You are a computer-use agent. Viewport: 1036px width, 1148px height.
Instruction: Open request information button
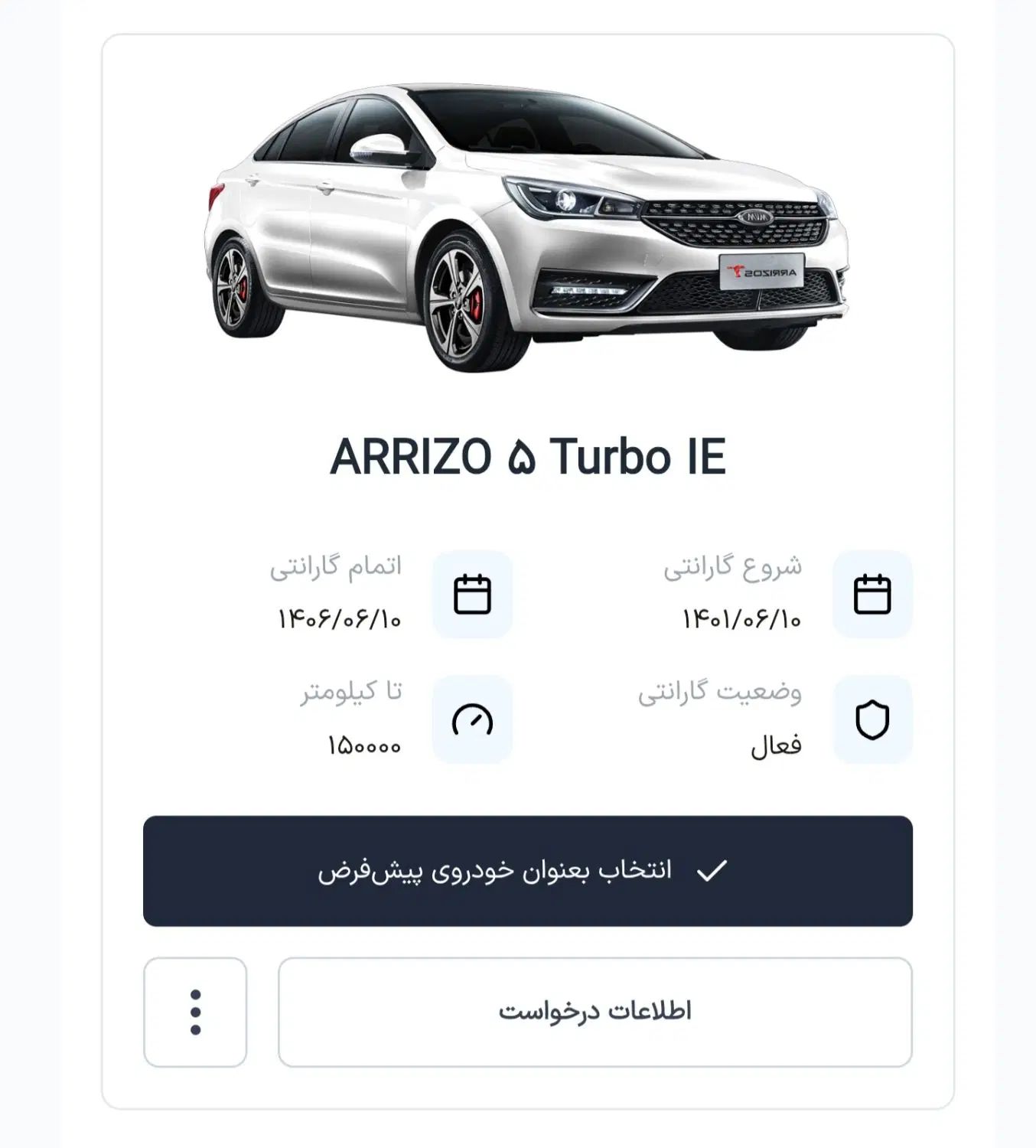[595, 1012]
